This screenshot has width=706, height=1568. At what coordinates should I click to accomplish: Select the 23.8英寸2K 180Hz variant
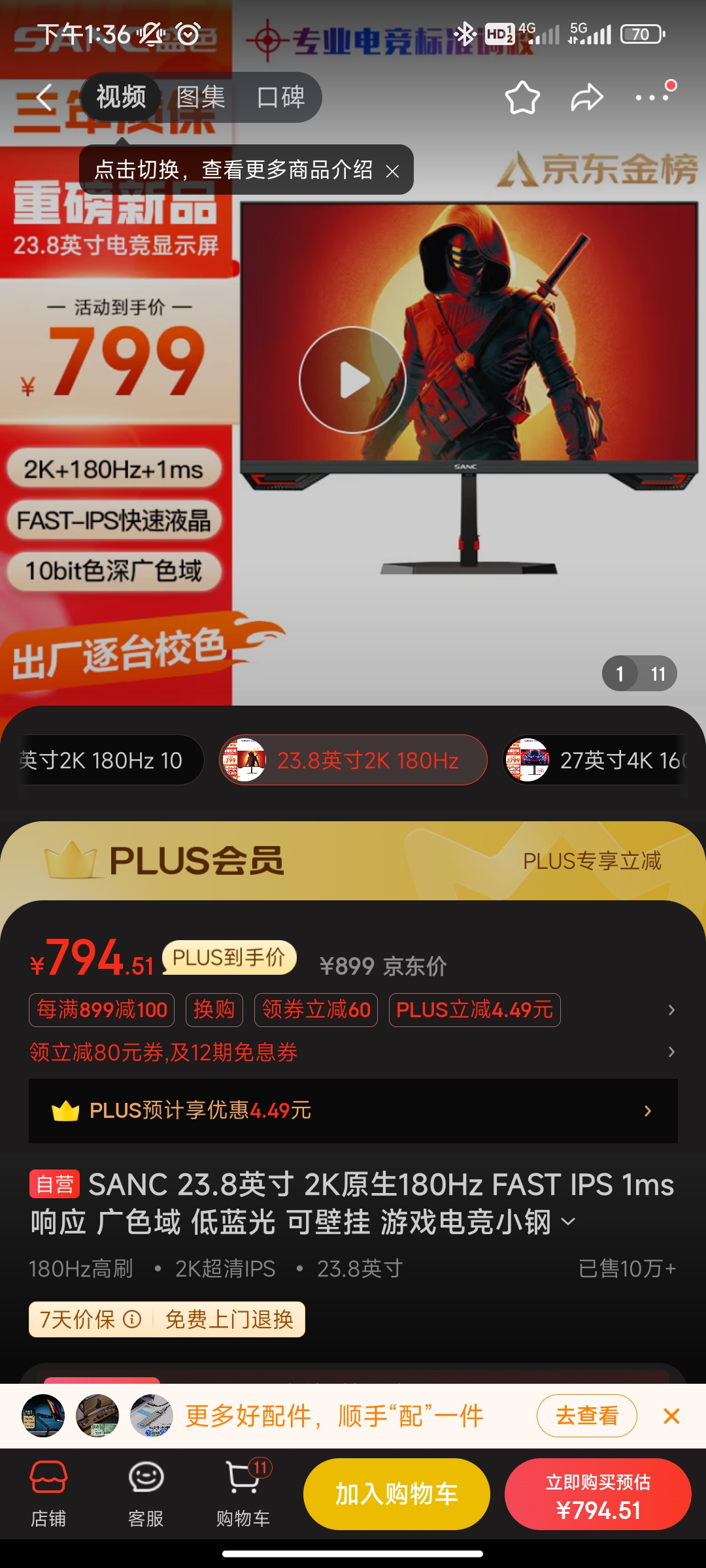353,760
